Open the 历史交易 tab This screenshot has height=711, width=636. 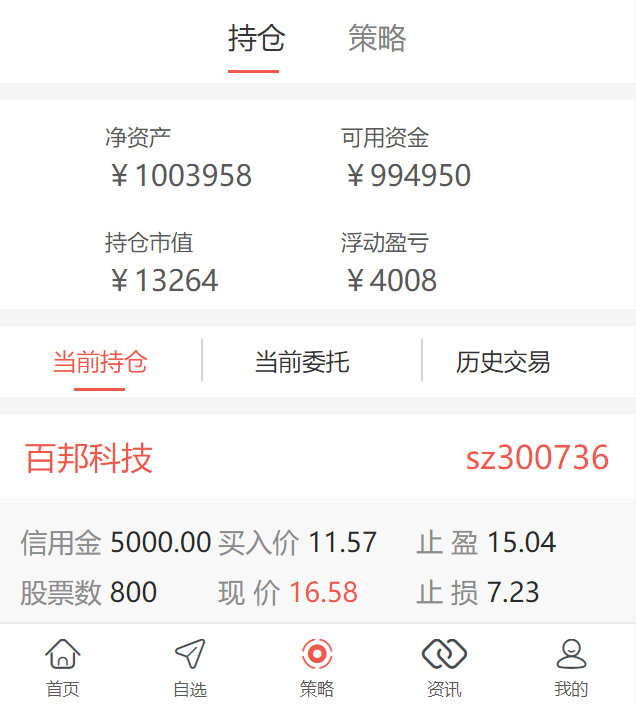[503, 361]
